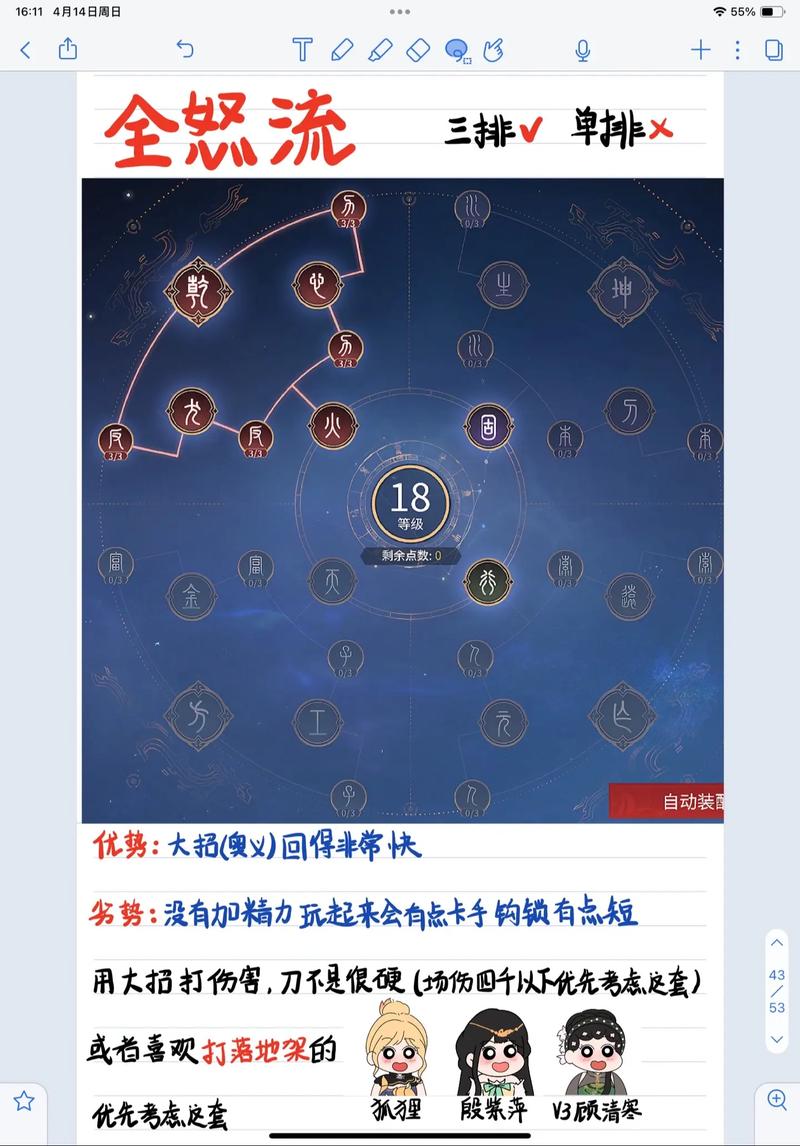The height and width of the screenshot is (1146, 800).
Task: Pick the highlighter tool
Action: pyautogui.click(x=380, y=49)
